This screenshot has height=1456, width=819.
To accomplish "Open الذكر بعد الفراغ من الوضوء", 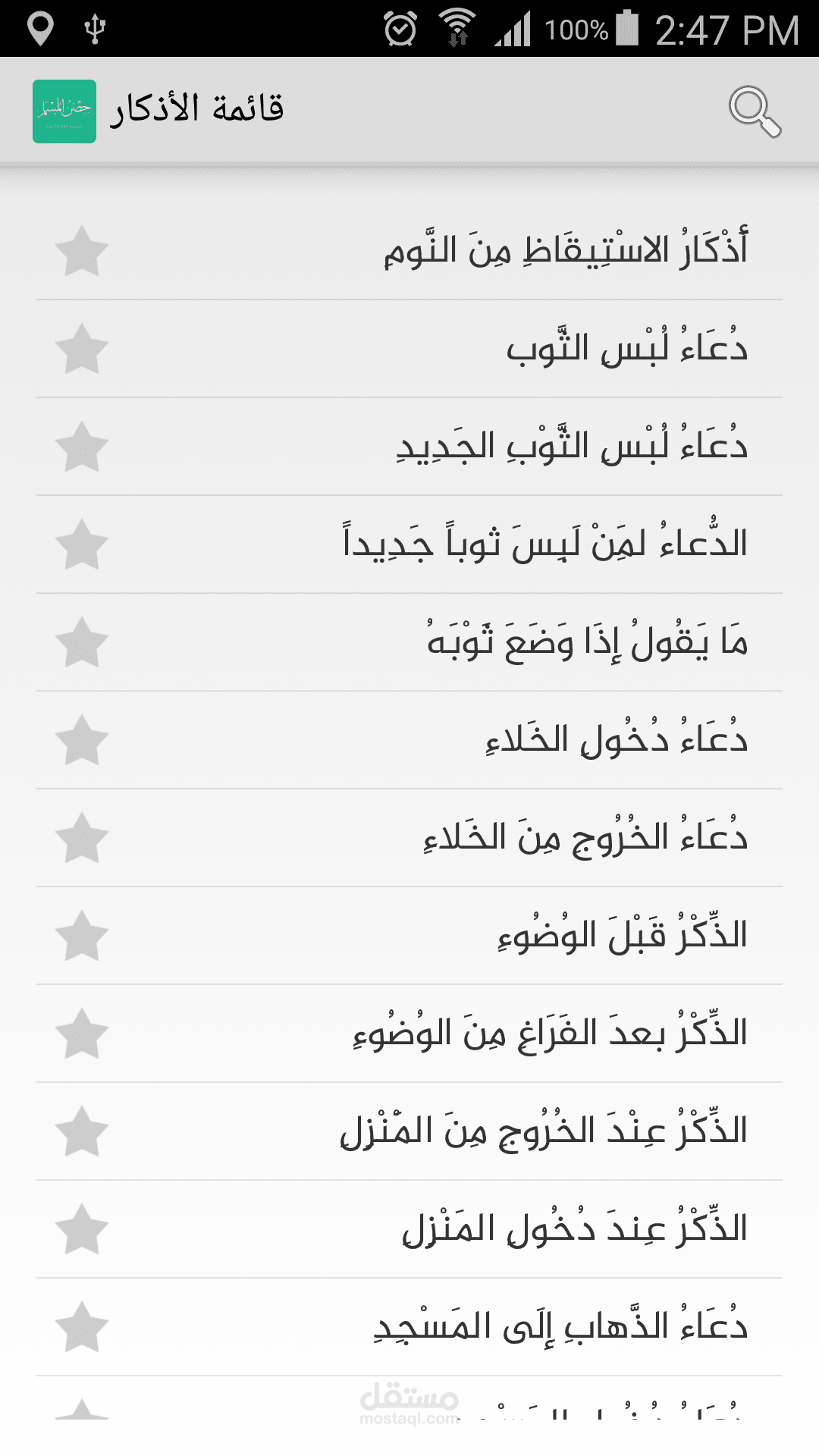I will click(550, 1034).
